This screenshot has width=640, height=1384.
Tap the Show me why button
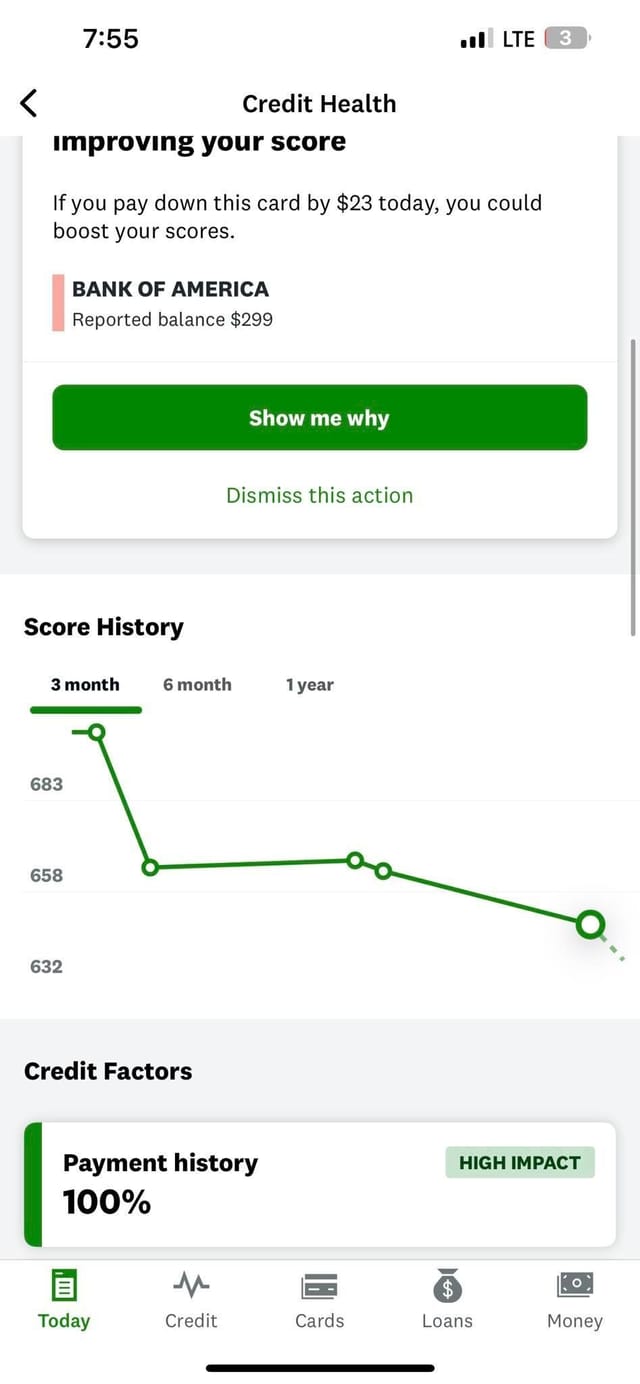point(320,418)
